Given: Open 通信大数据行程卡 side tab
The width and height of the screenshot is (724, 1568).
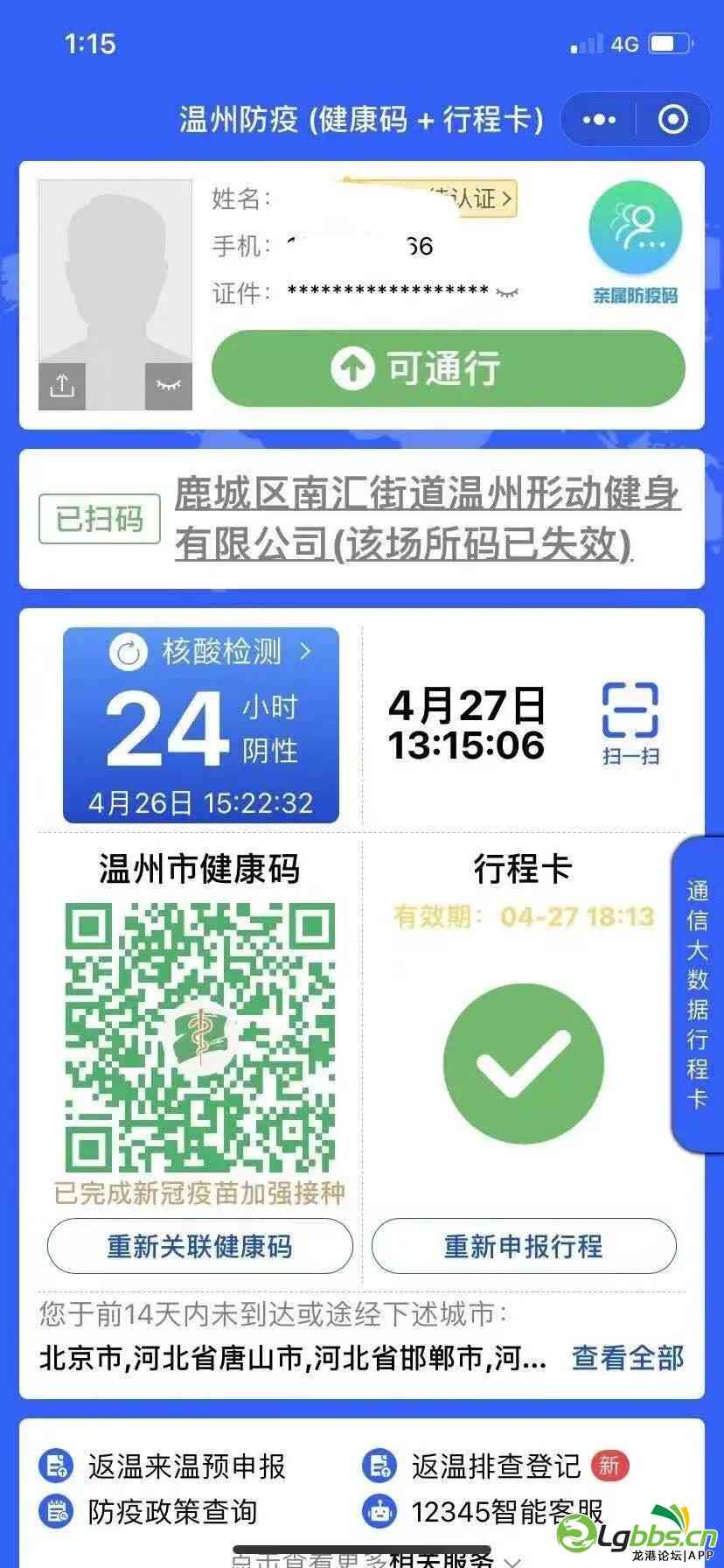Looking at the screenshot, I should [x=697, y=994].
